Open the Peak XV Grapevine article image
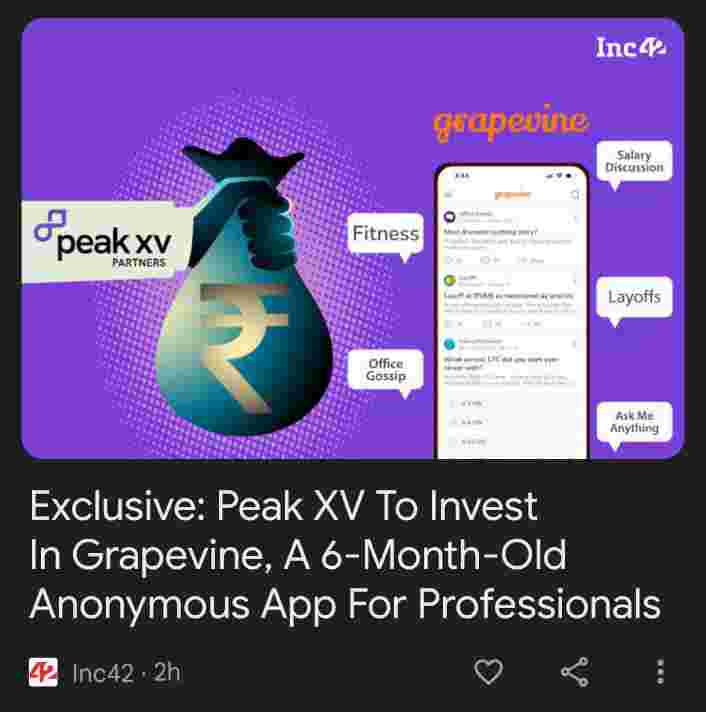Screen dimensions: 706x712 tap(352, 238)
